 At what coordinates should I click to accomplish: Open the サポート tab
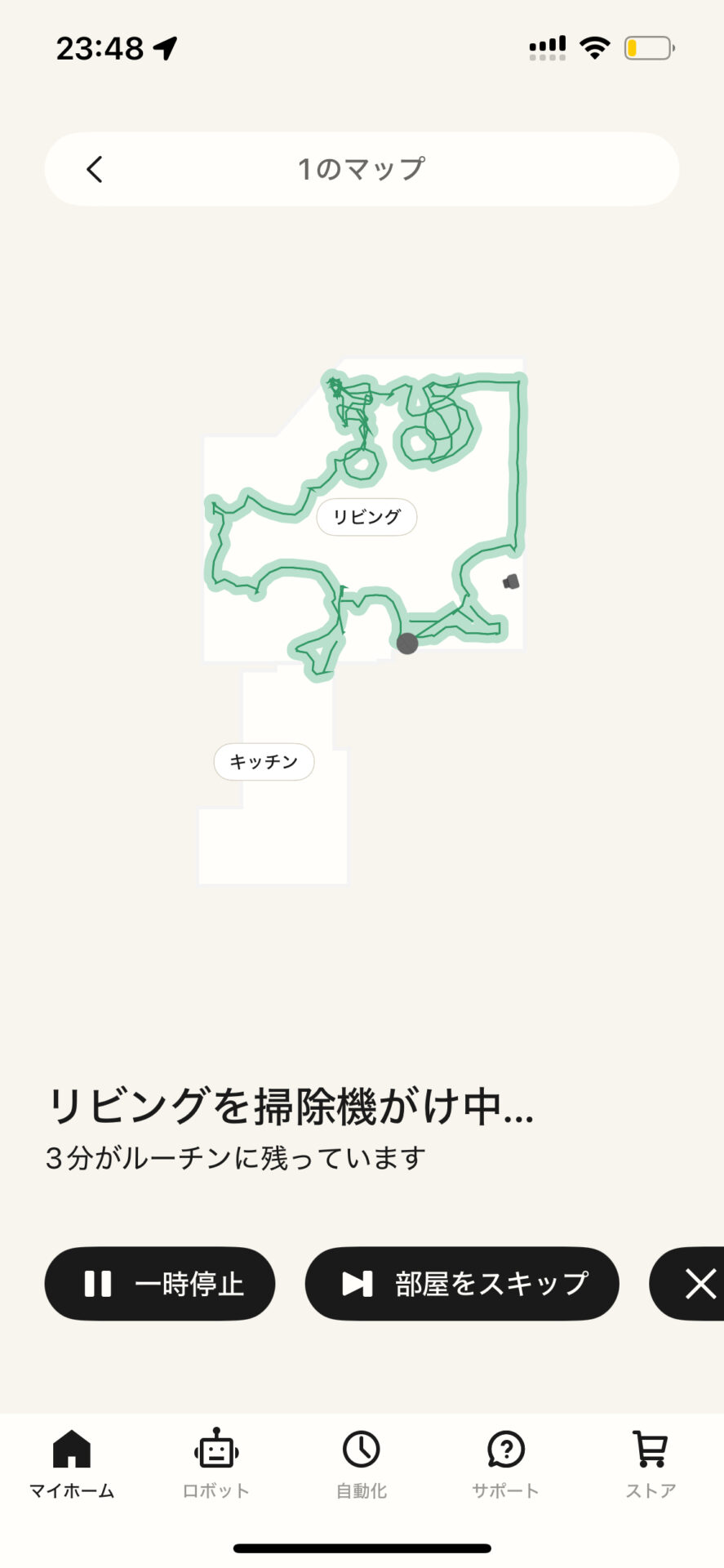point(505,1464)
